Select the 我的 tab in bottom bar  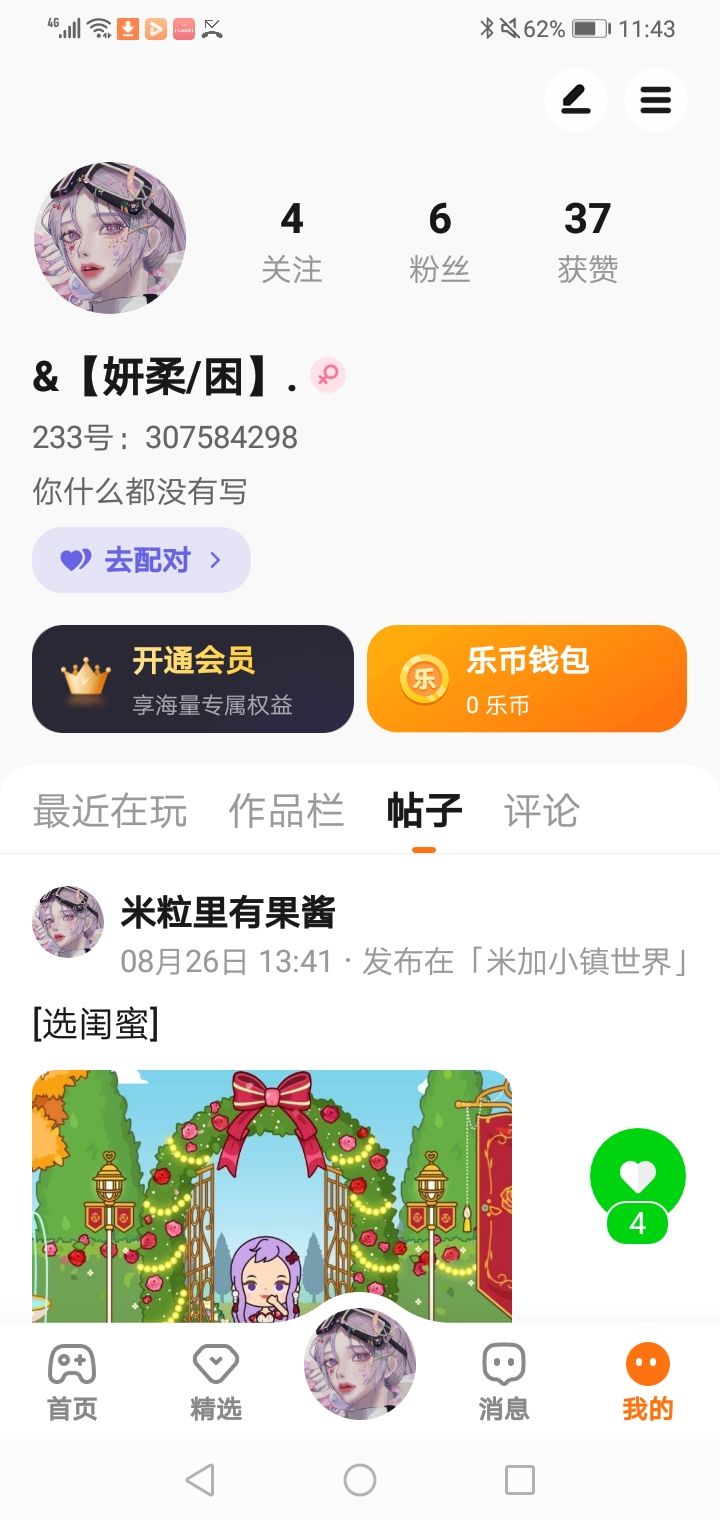tap(648, 1382)
